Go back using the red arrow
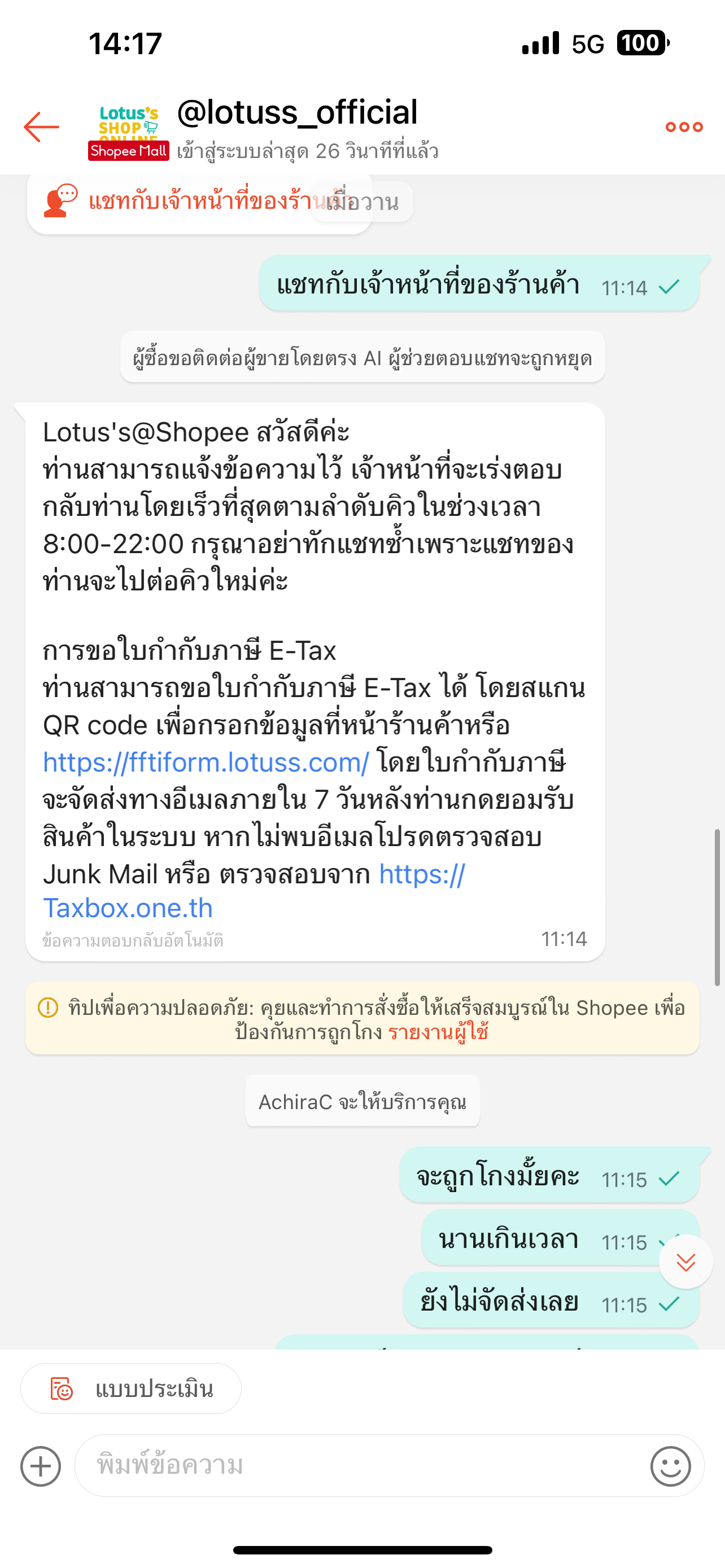This screenshot has height=1568, width=725. [41, 126]
